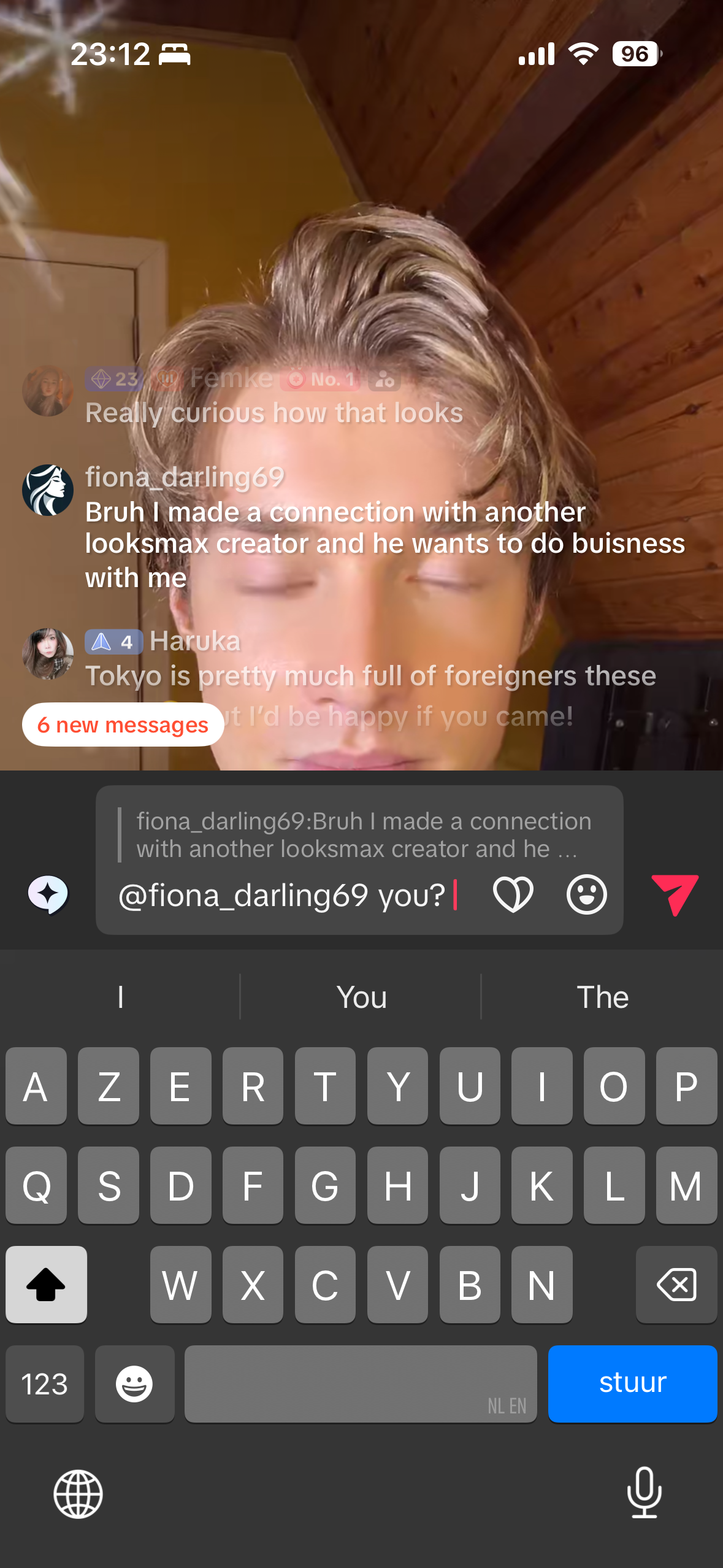This screenshot has height=1568, width=723.
Task: View Haruka's profile avatar
Action: (48, 654)
